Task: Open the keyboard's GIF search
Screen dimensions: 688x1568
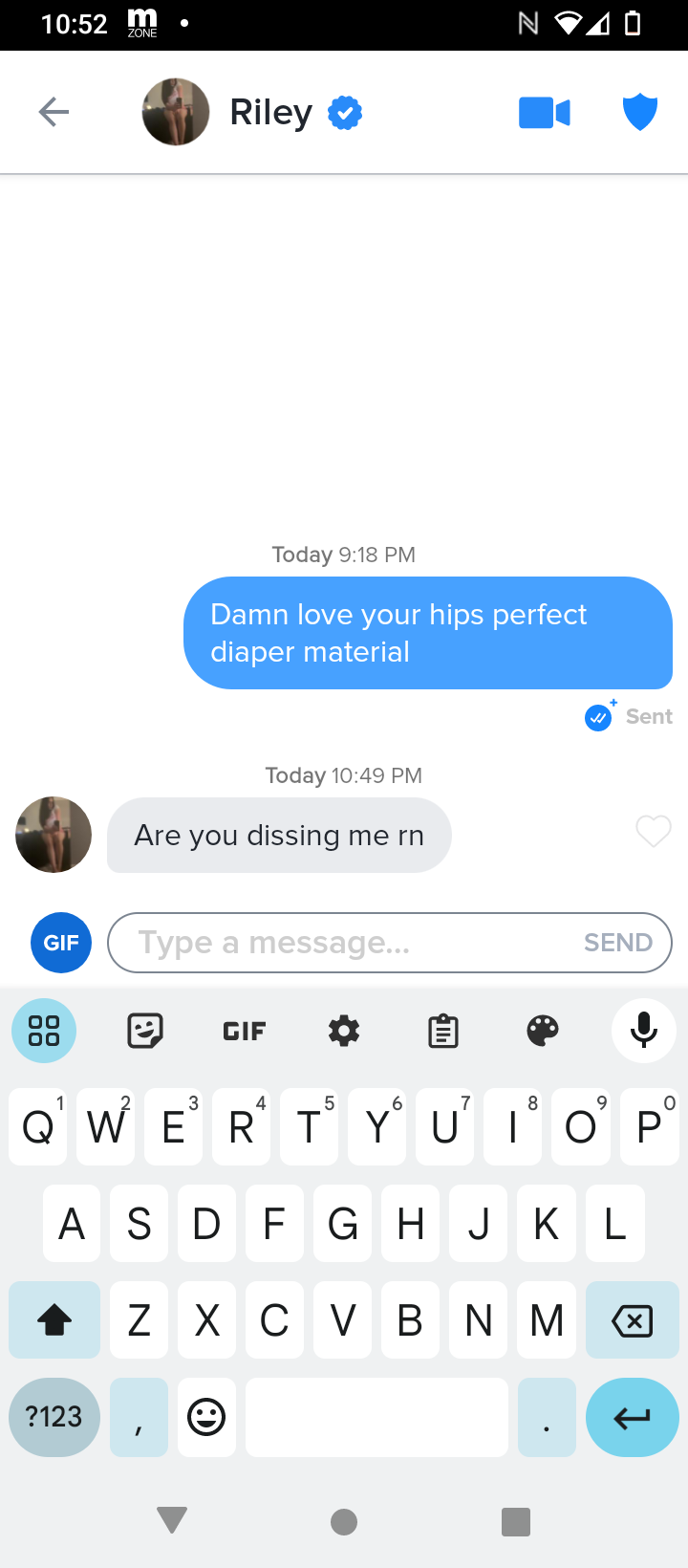Action: click(245, 1031)
